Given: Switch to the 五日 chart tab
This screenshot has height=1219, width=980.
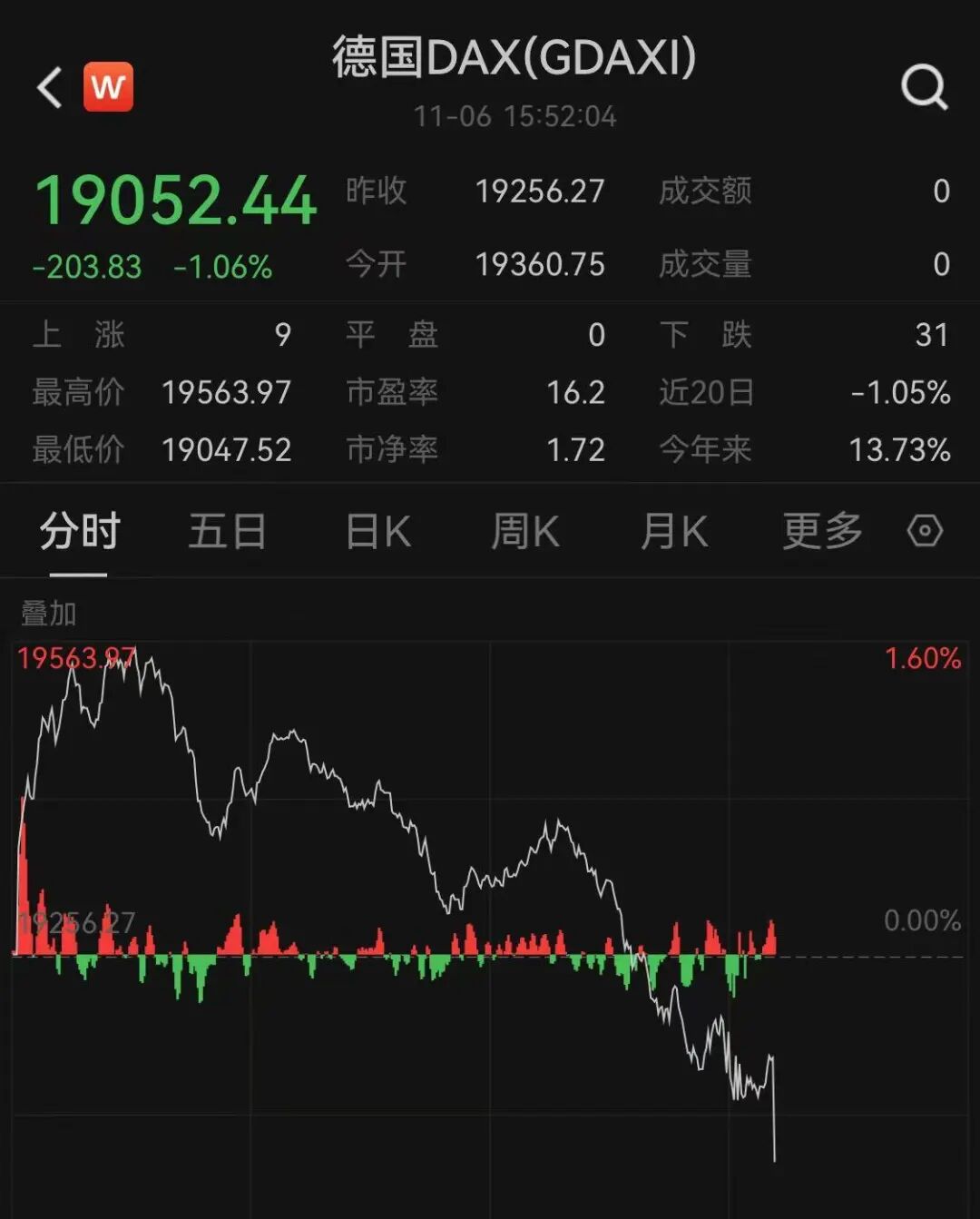Looking at the screenshot, I should coord(227,531).
